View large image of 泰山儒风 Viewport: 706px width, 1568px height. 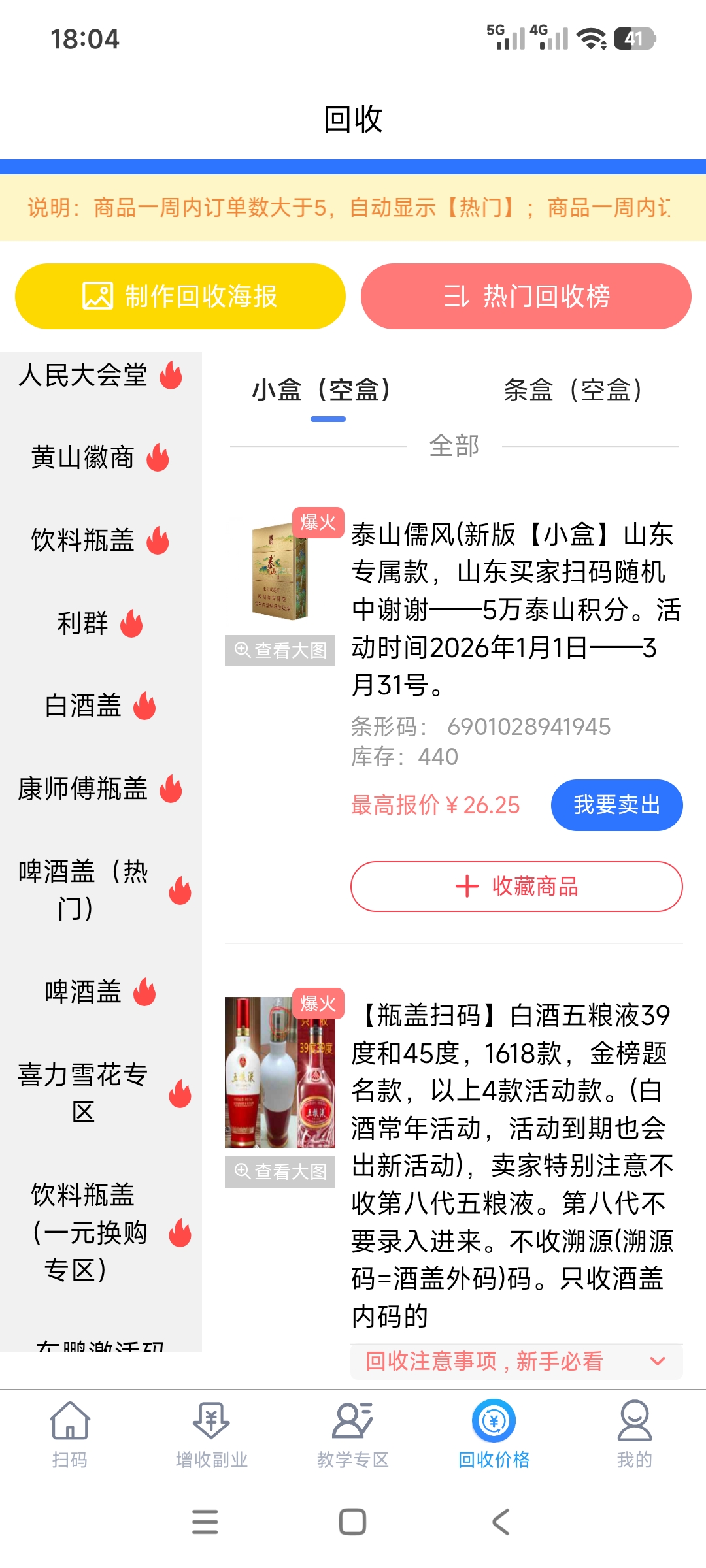pos(280,651)
